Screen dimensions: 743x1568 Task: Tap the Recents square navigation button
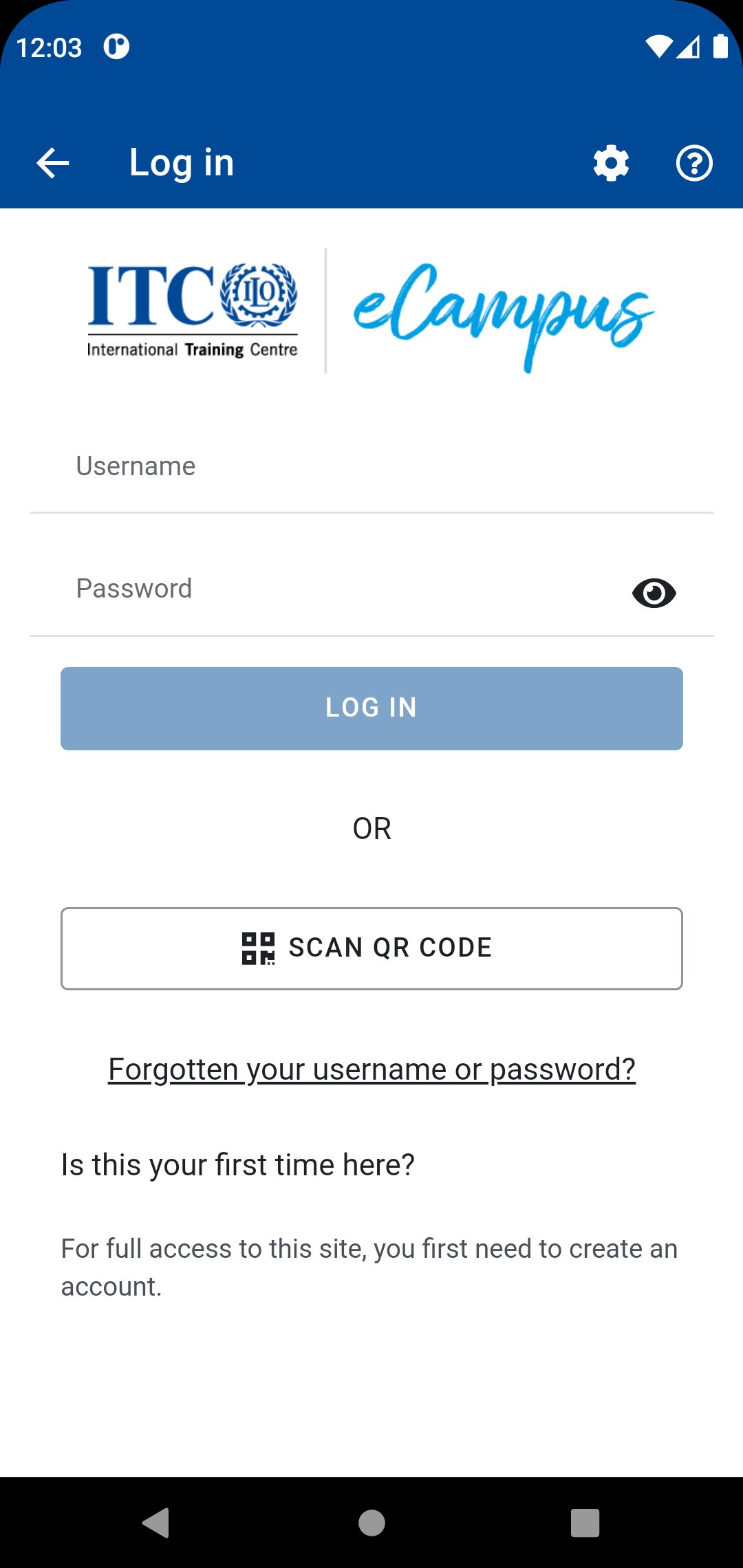click(x=585, y=1521)
